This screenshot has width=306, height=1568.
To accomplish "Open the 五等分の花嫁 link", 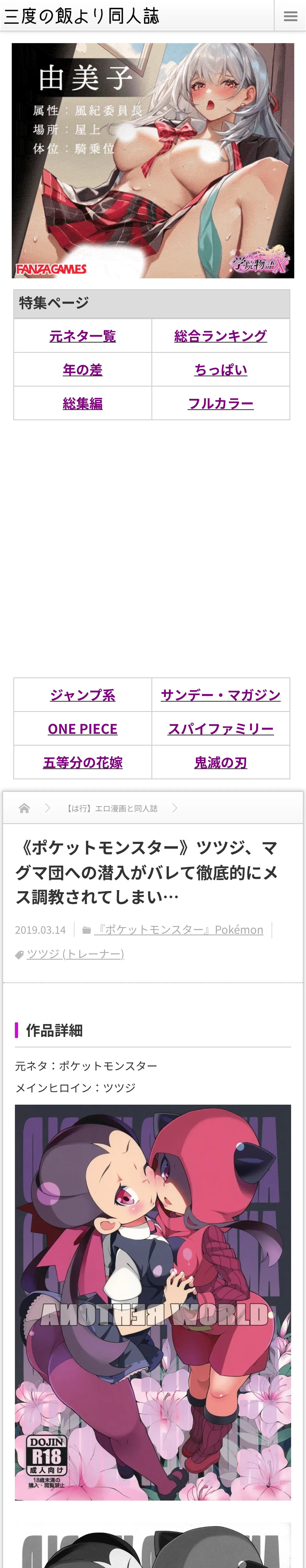I will tap(83, 762).
